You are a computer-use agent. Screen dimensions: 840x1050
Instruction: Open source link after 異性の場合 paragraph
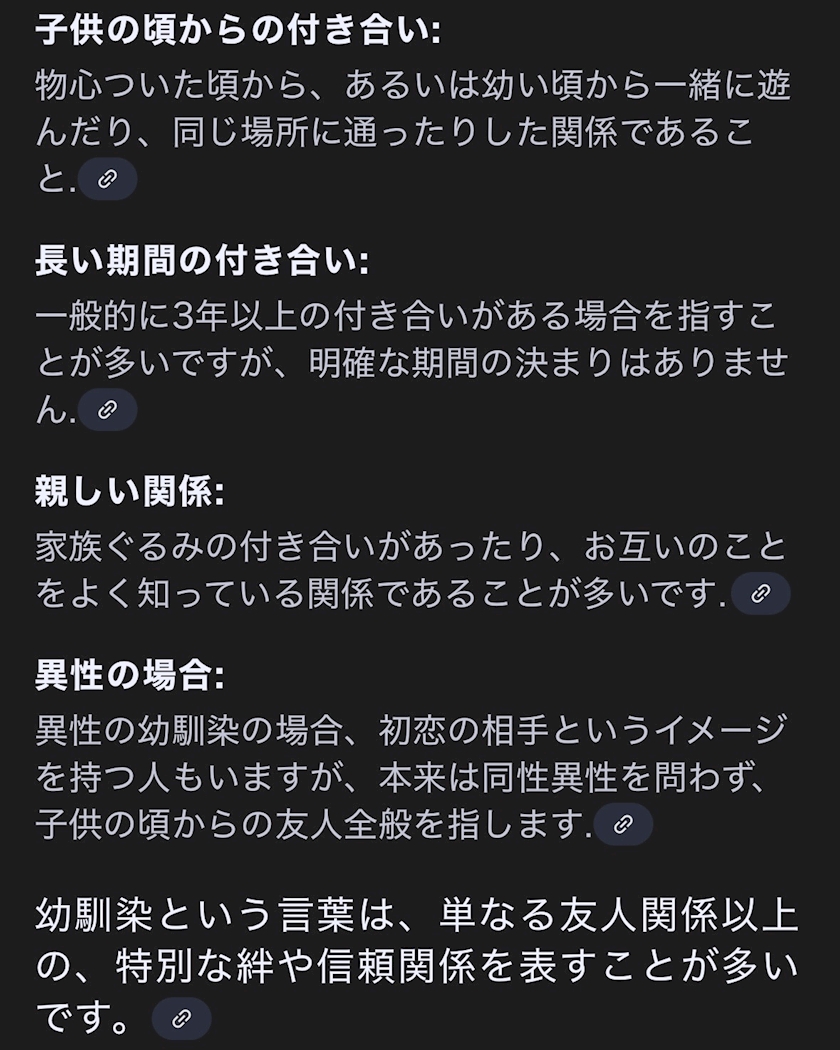[624, 824]
